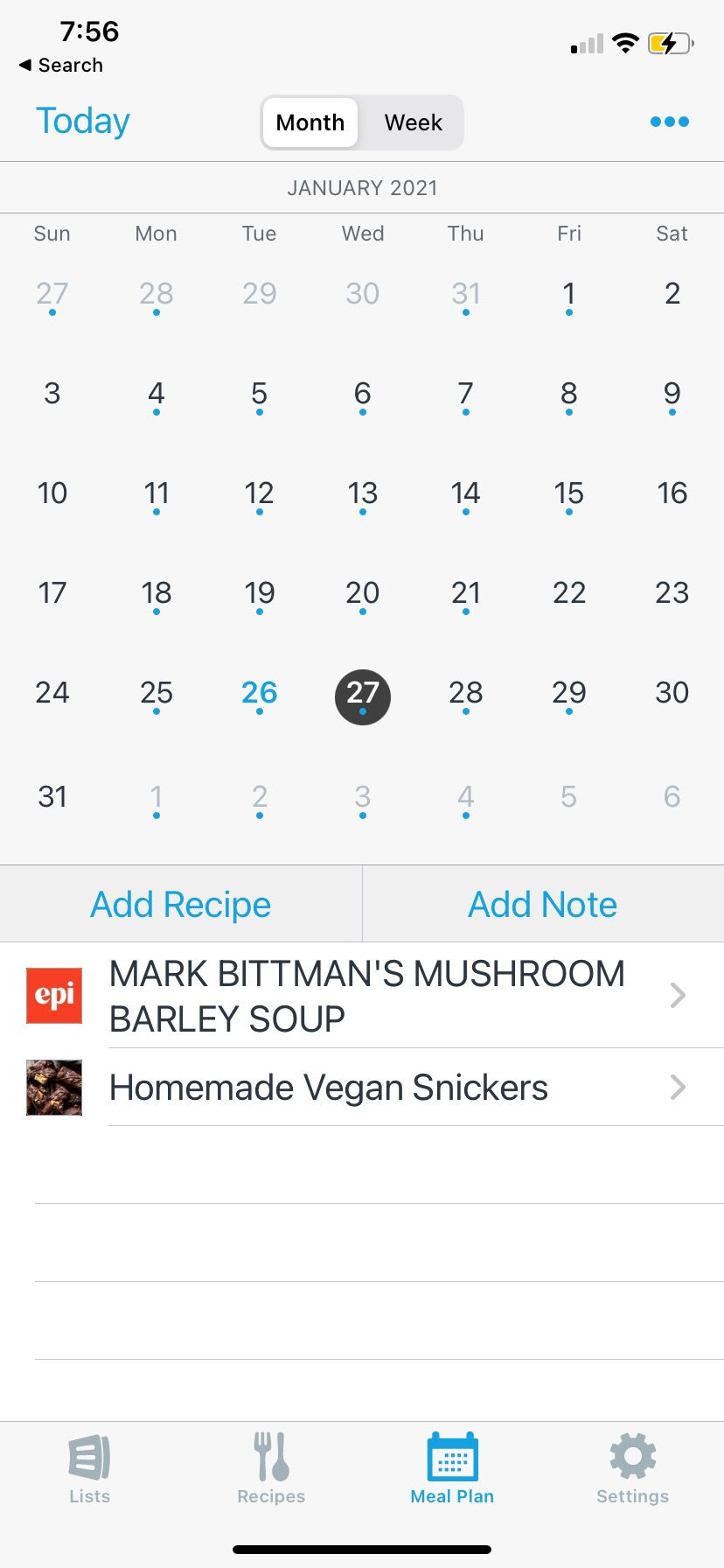Viewport: 724px width, 1568px height.
Task: Jump to Today in the calendar
Action: (x=83, y=122)
